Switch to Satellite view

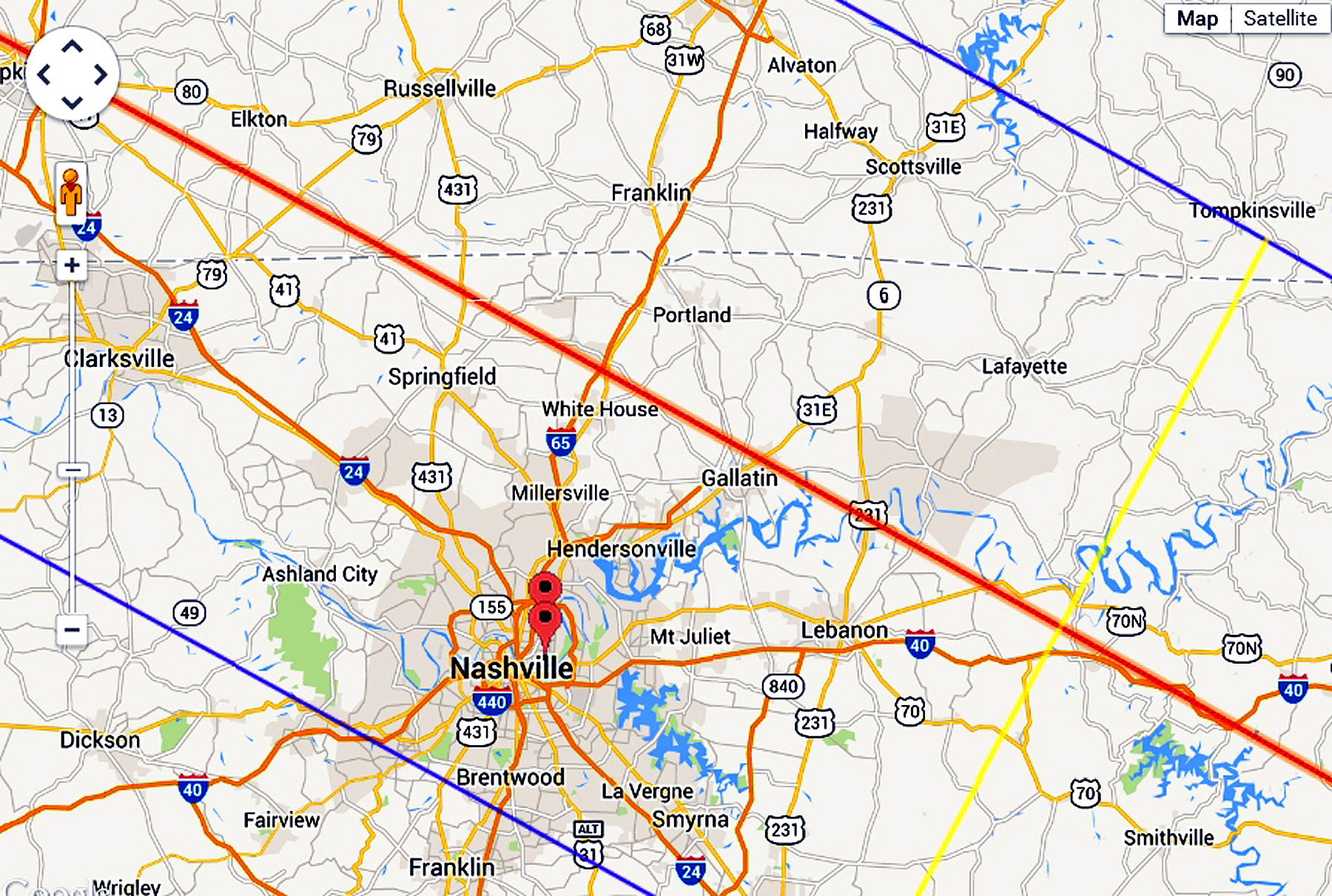(x=1279, y=18)
